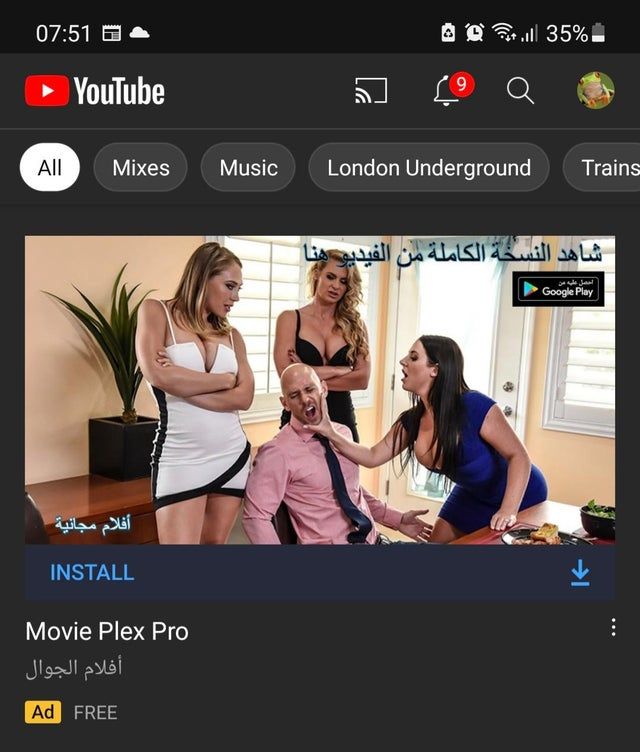Cast to a device
The height and width of the screenshot is (752, 640).
pyautogui.click(x=371, y=91)
